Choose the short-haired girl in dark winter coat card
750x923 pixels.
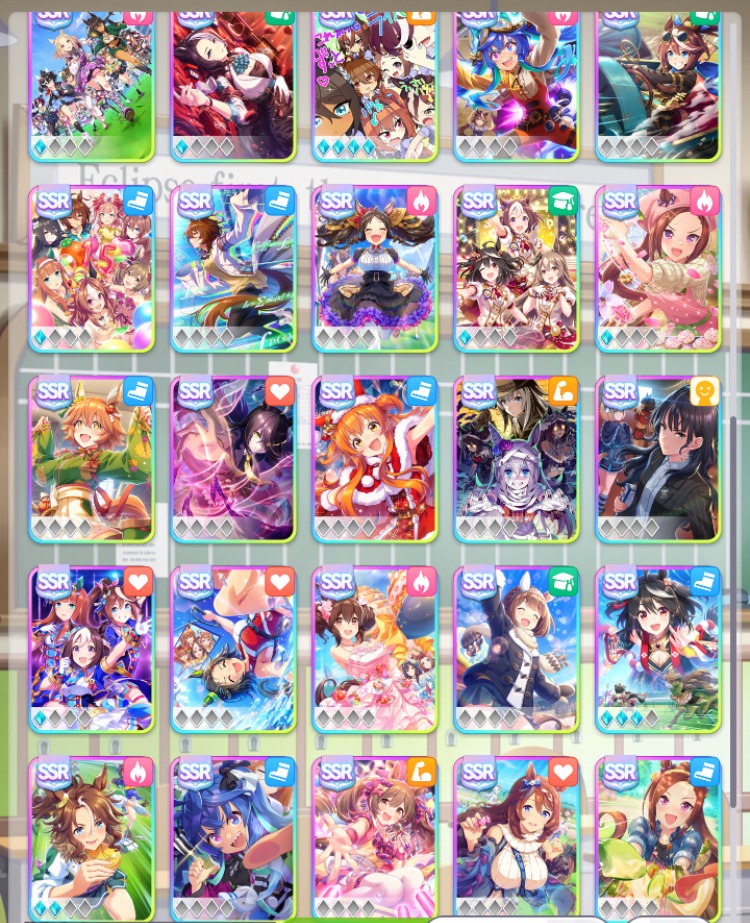pos(516,650)
